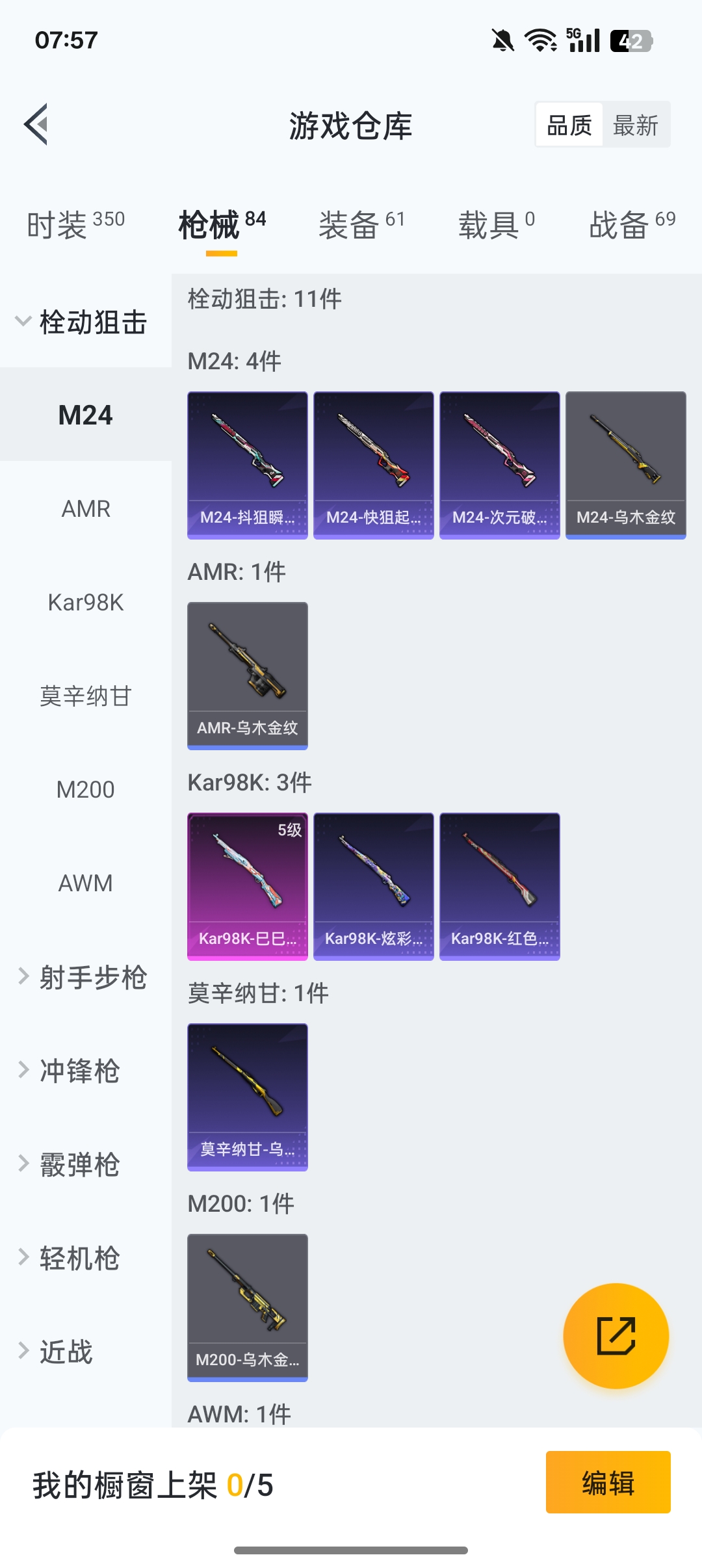Go back using the top-left arrow

coord(36,124)
